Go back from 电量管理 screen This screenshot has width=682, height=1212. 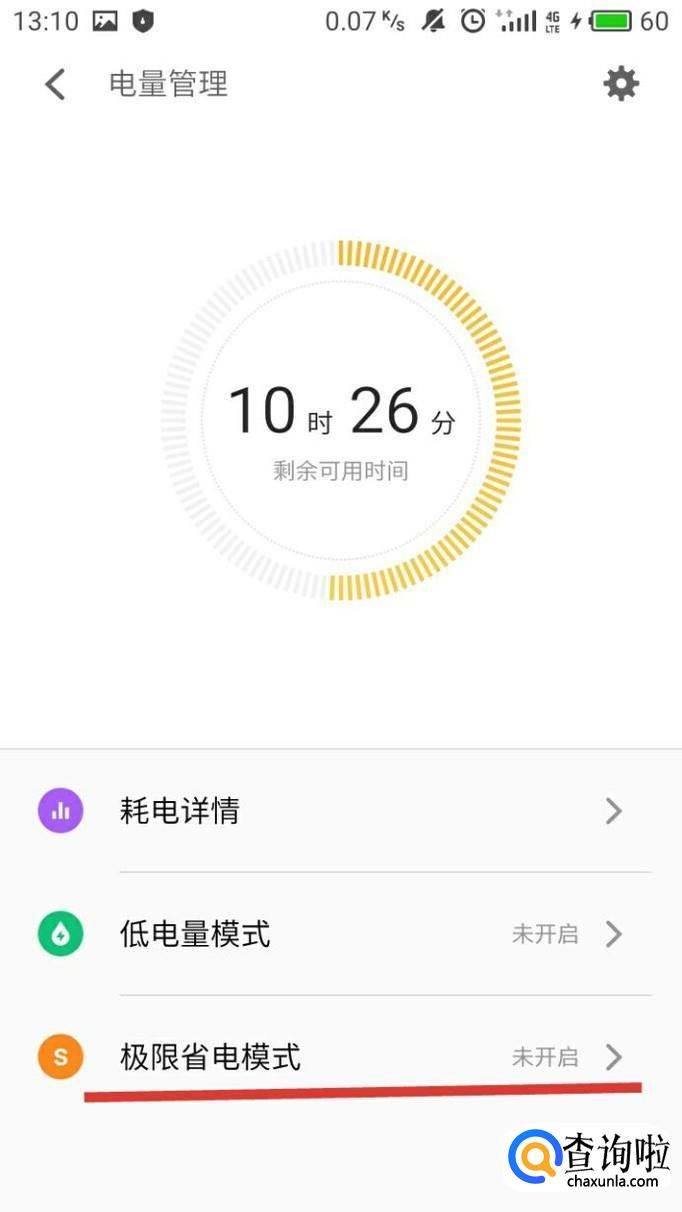(55, 84)
